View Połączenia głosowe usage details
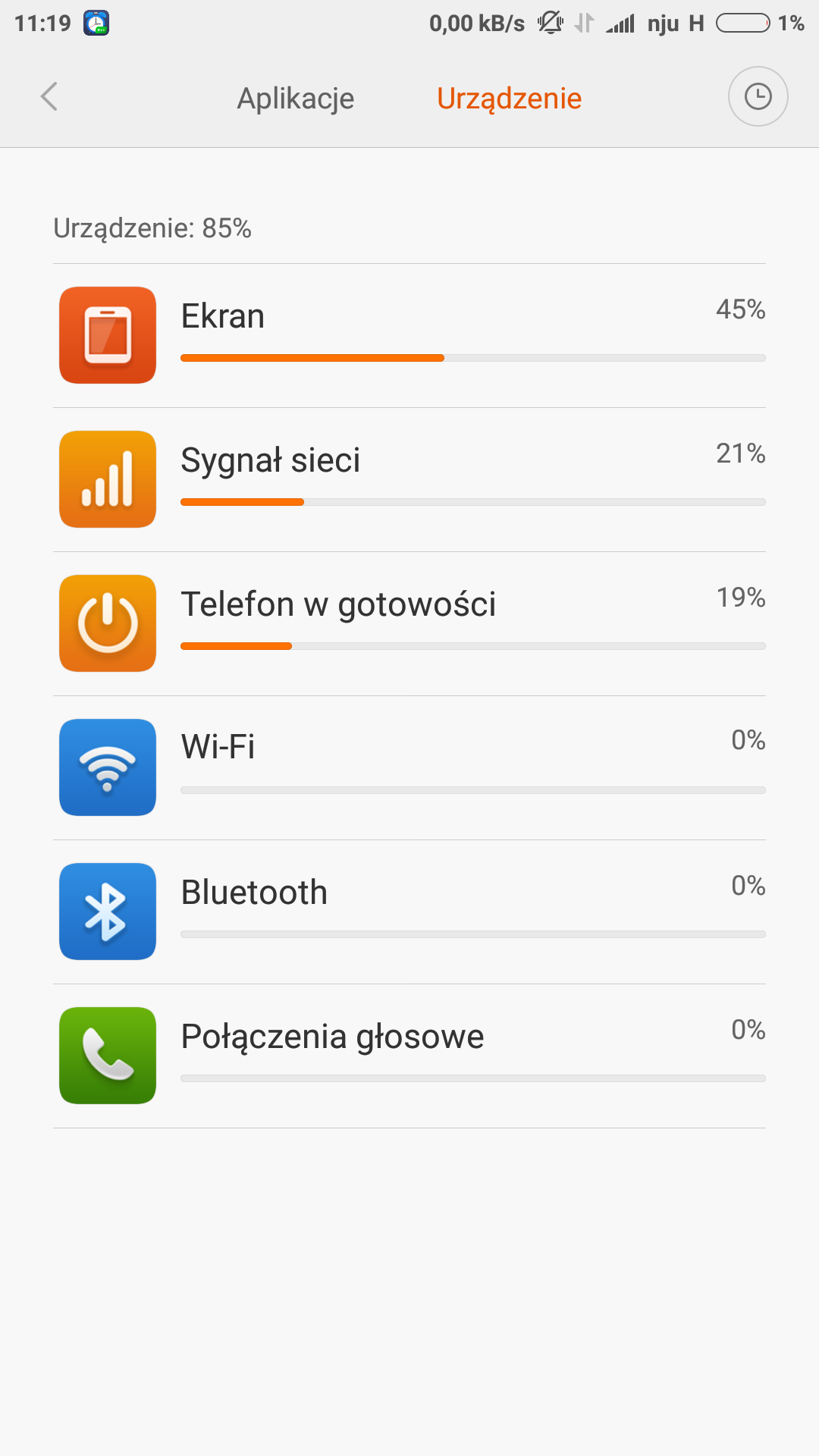Viewport: 819px width, 1456px height. tap(409, 1056)
